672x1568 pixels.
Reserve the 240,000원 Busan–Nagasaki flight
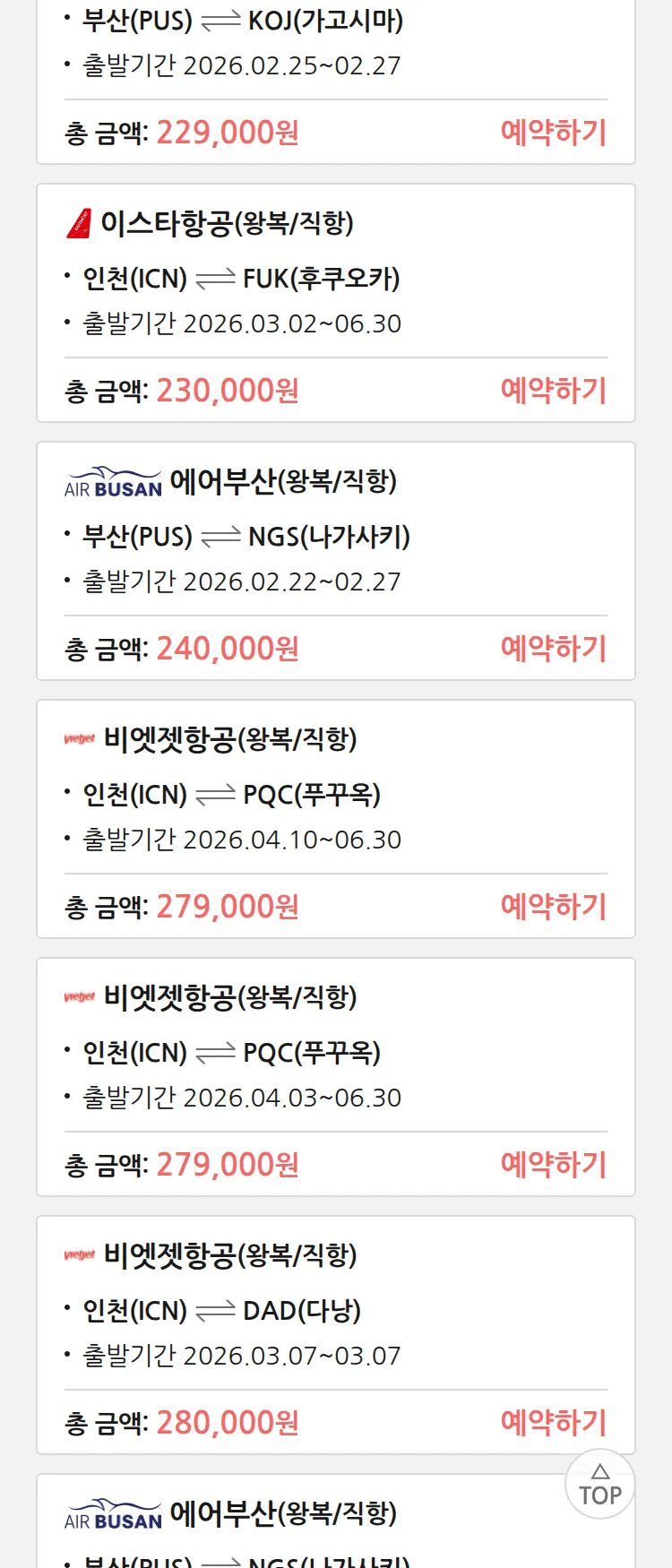[553, 649]
